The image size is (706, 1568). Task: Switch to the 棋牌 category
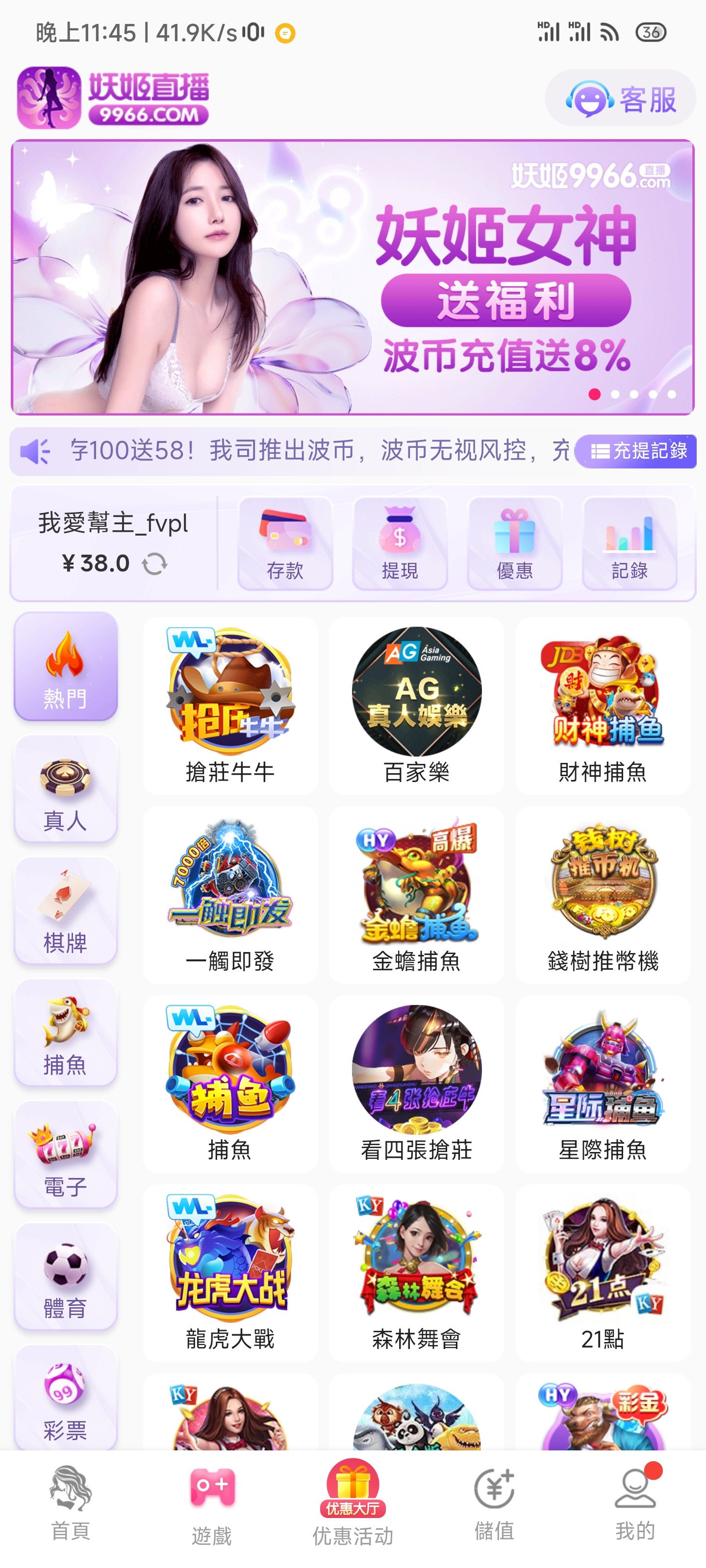pyautogui.click(x=66, y=911)
